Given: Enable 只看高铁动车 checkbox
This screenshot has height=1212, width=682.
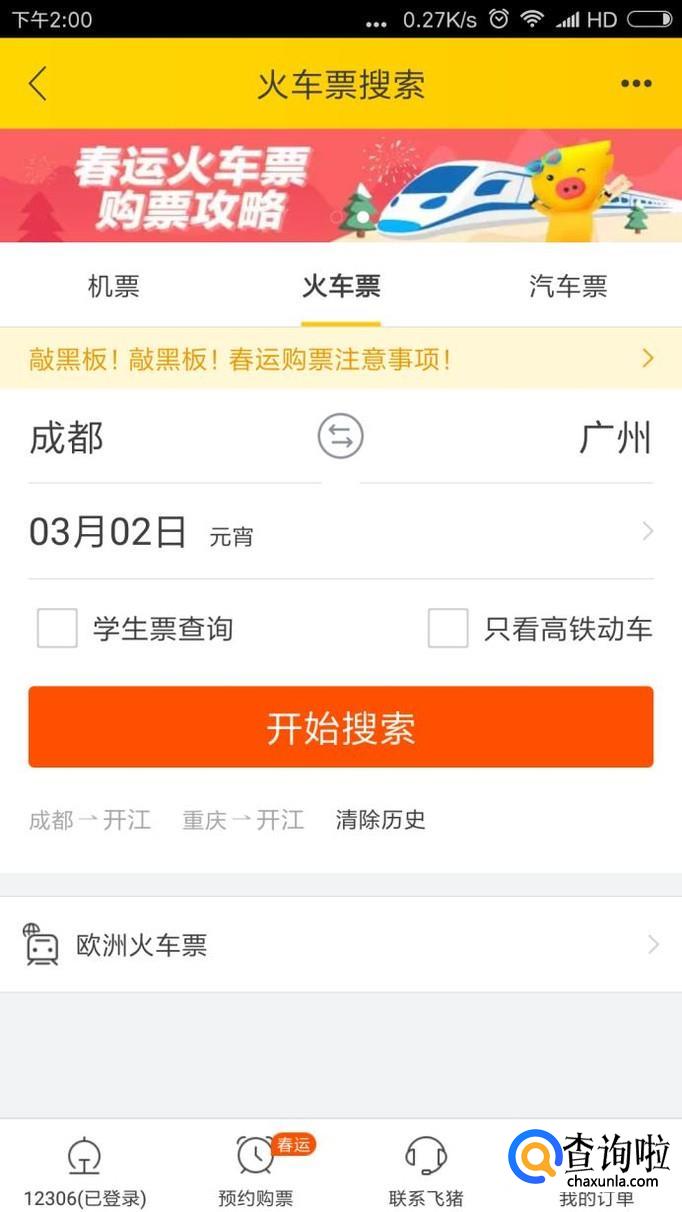Looking at the screenshot, I should (448, 629).
